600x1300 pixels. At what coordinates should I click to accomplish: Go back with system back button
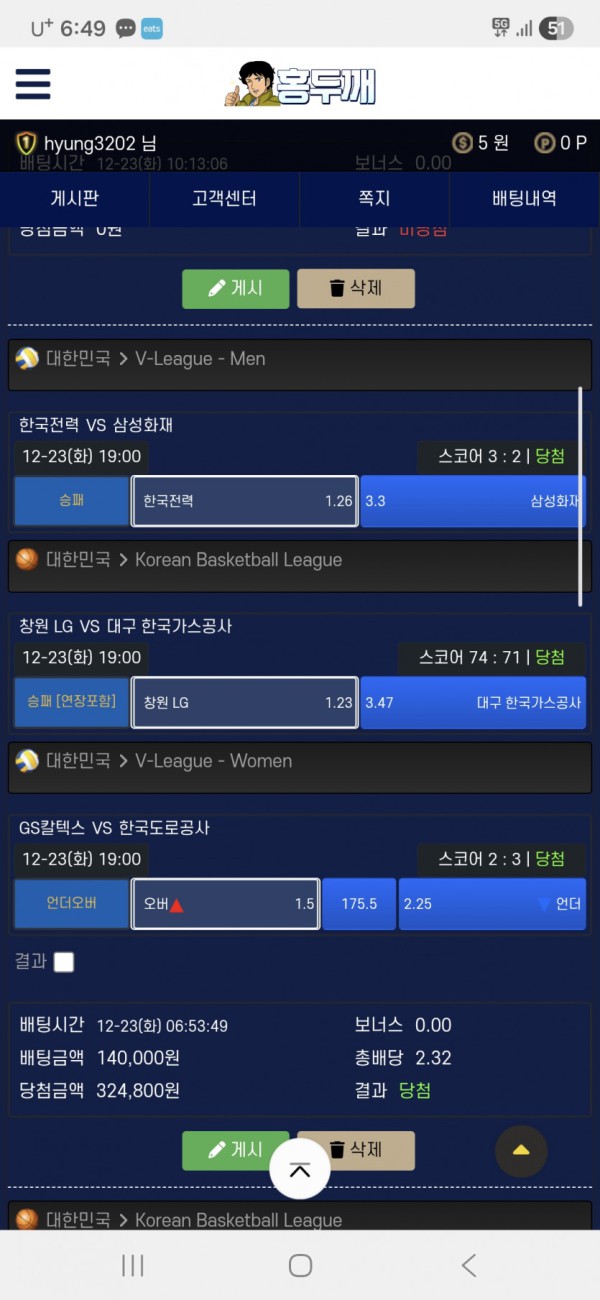coord(468,1265)
